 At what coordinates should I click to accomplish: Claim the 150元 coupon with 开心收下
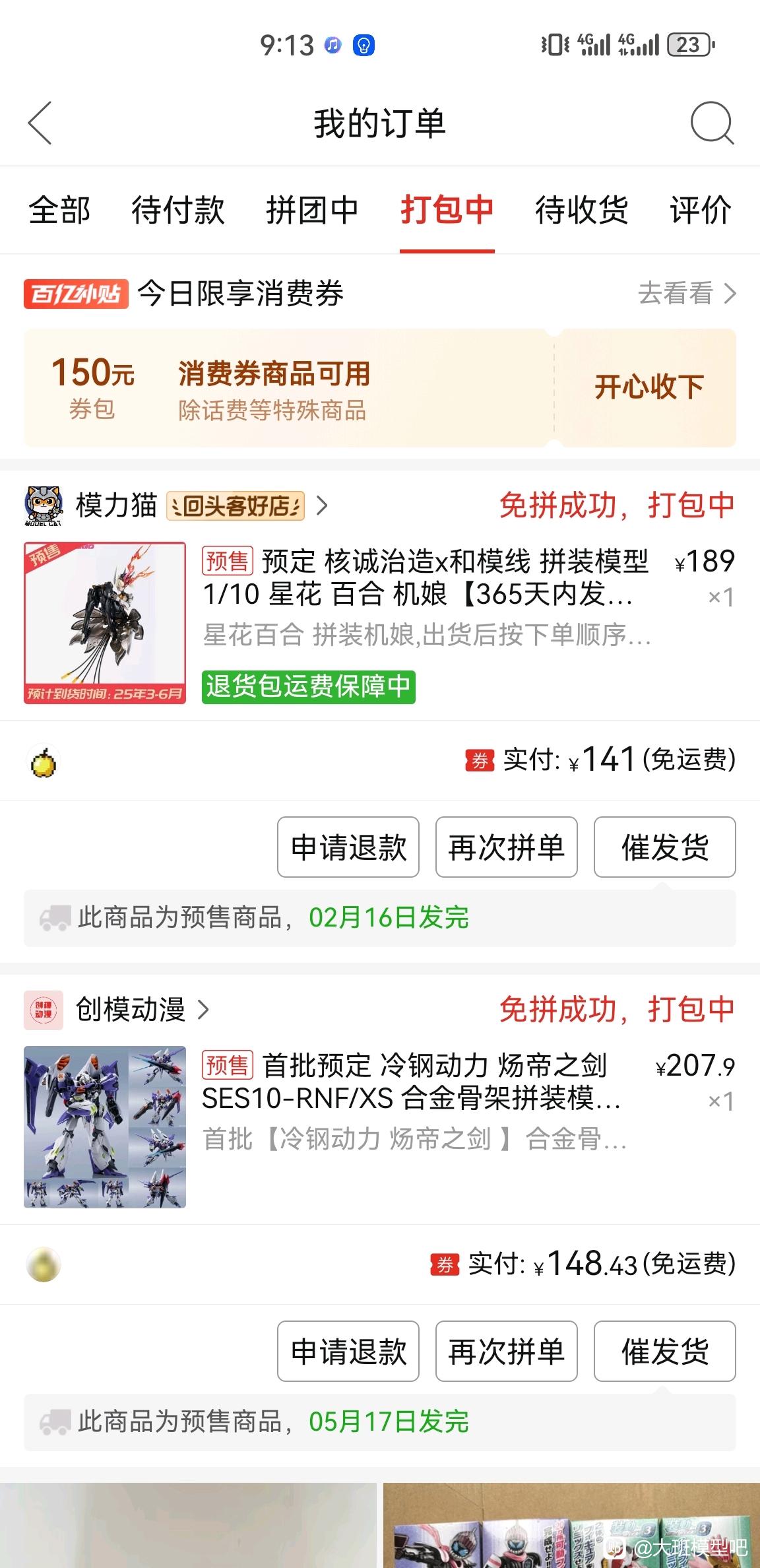[649, 387]
